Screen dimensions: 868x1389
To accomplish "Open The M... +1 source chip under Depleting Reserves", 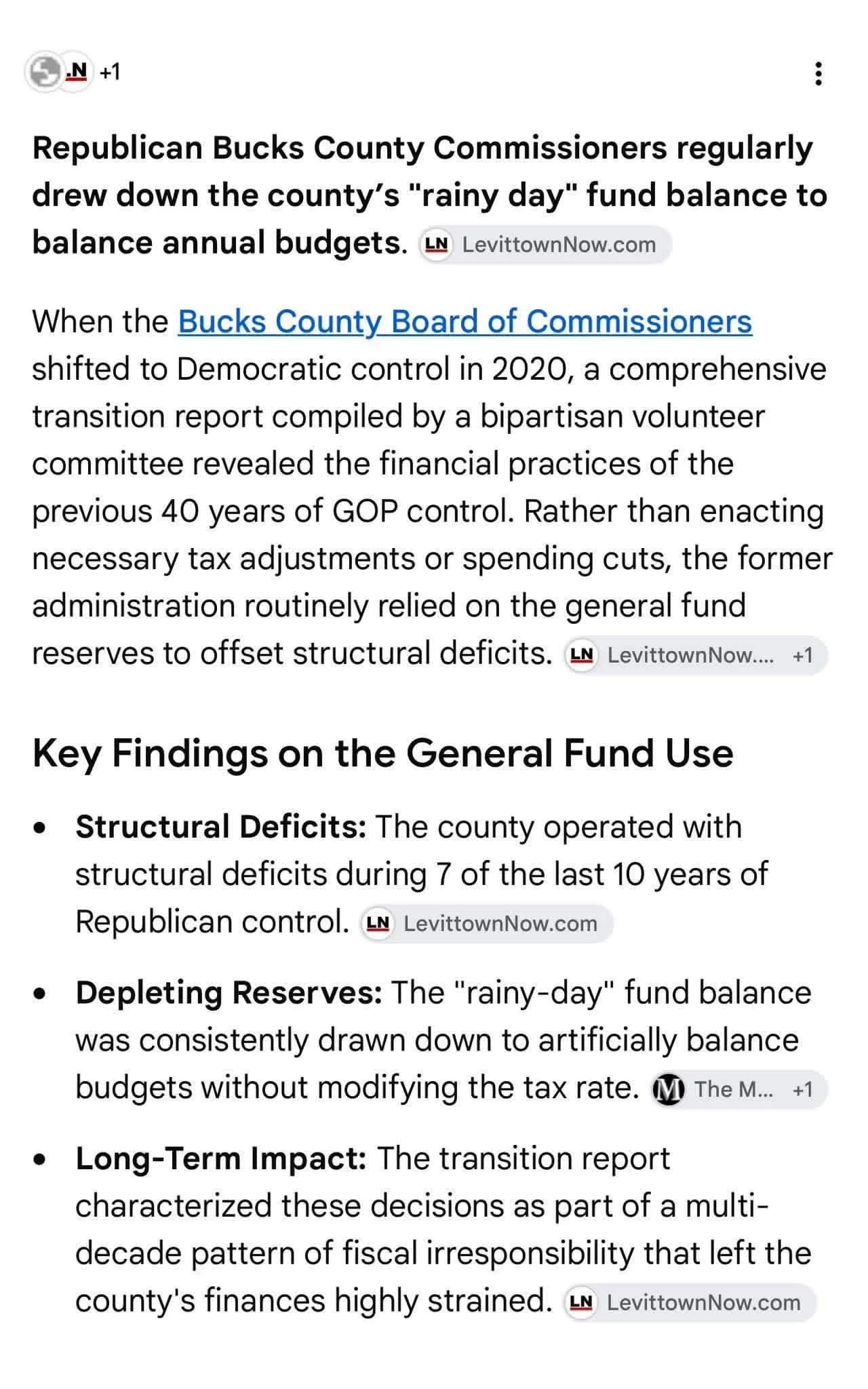I will tap(738, 1089).
